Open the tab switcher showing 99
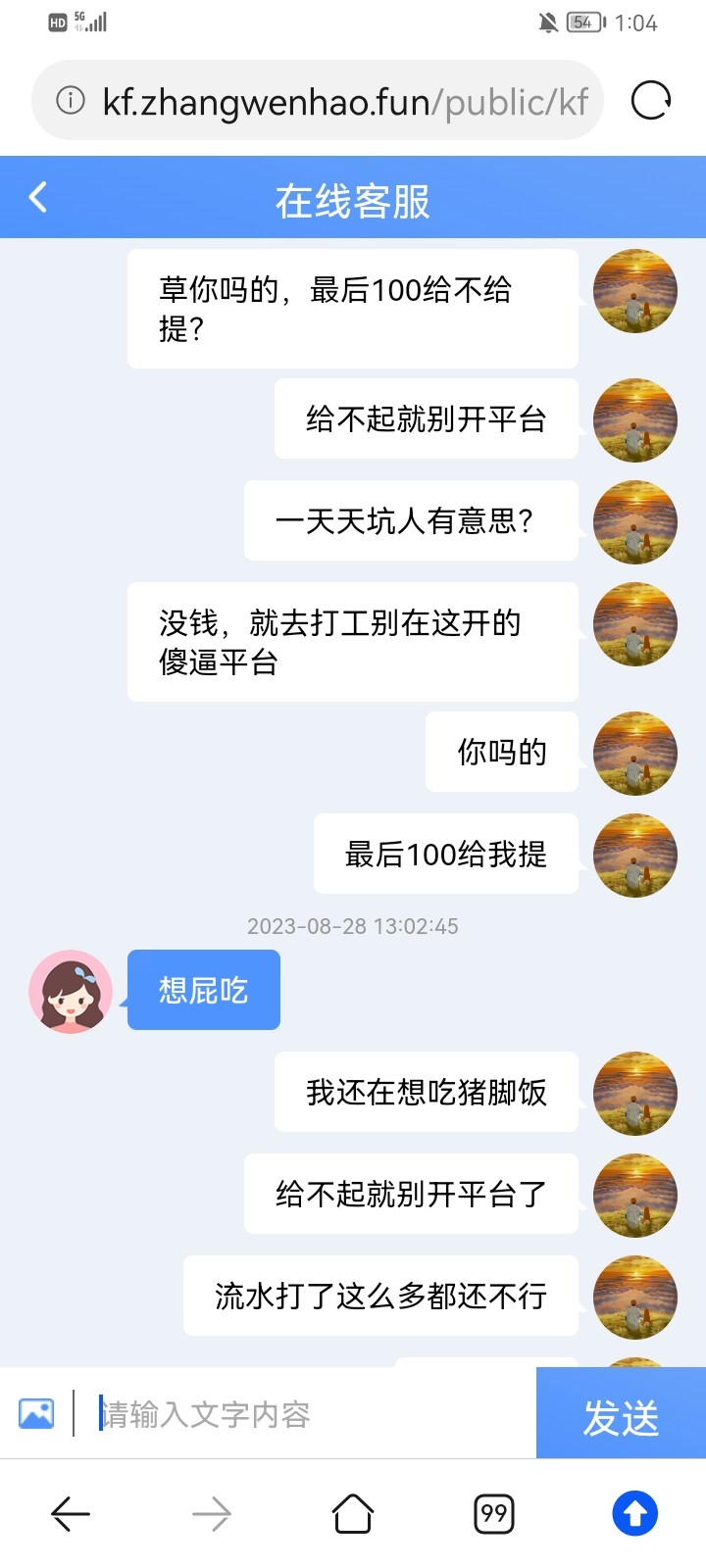 coord(493,1512)
